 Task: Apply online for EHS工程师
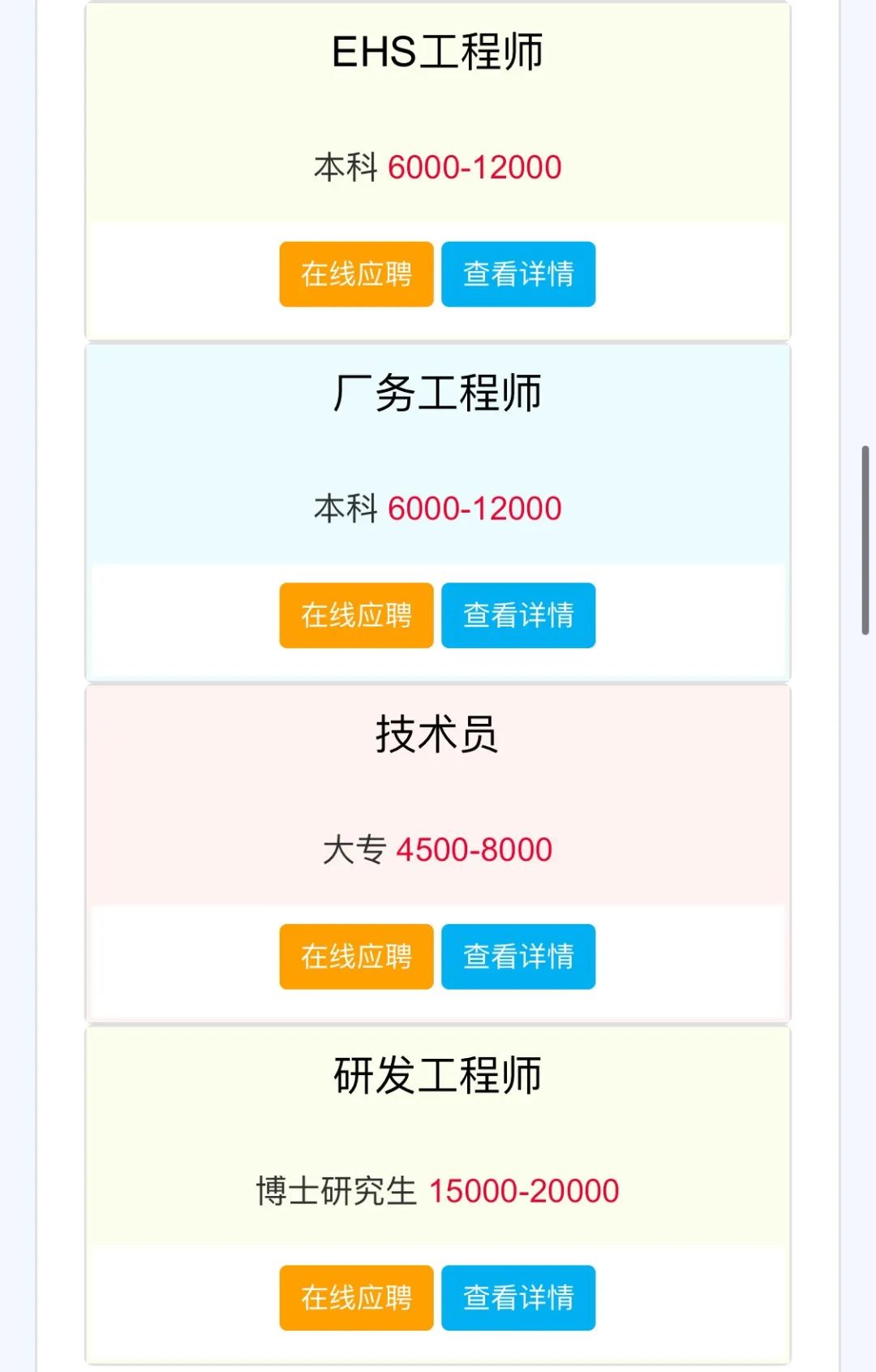(356, 274)
